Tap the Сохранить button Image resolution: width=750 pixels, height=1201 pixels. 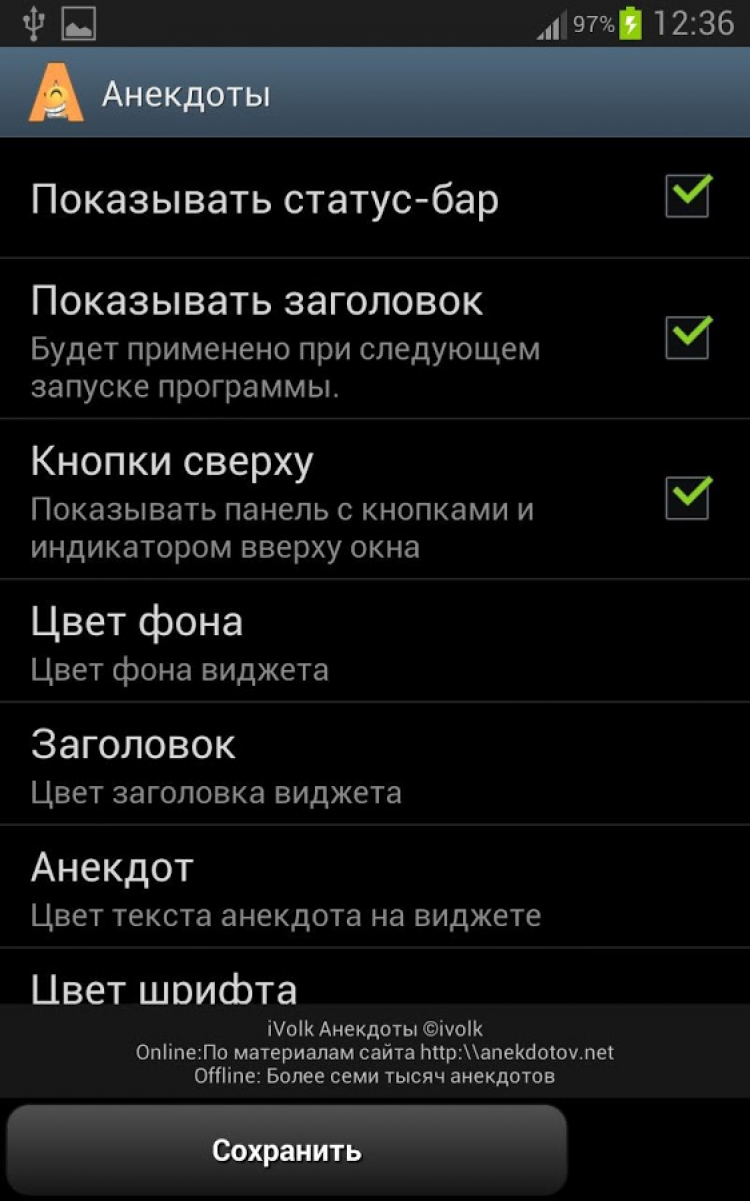(287, 1150)
